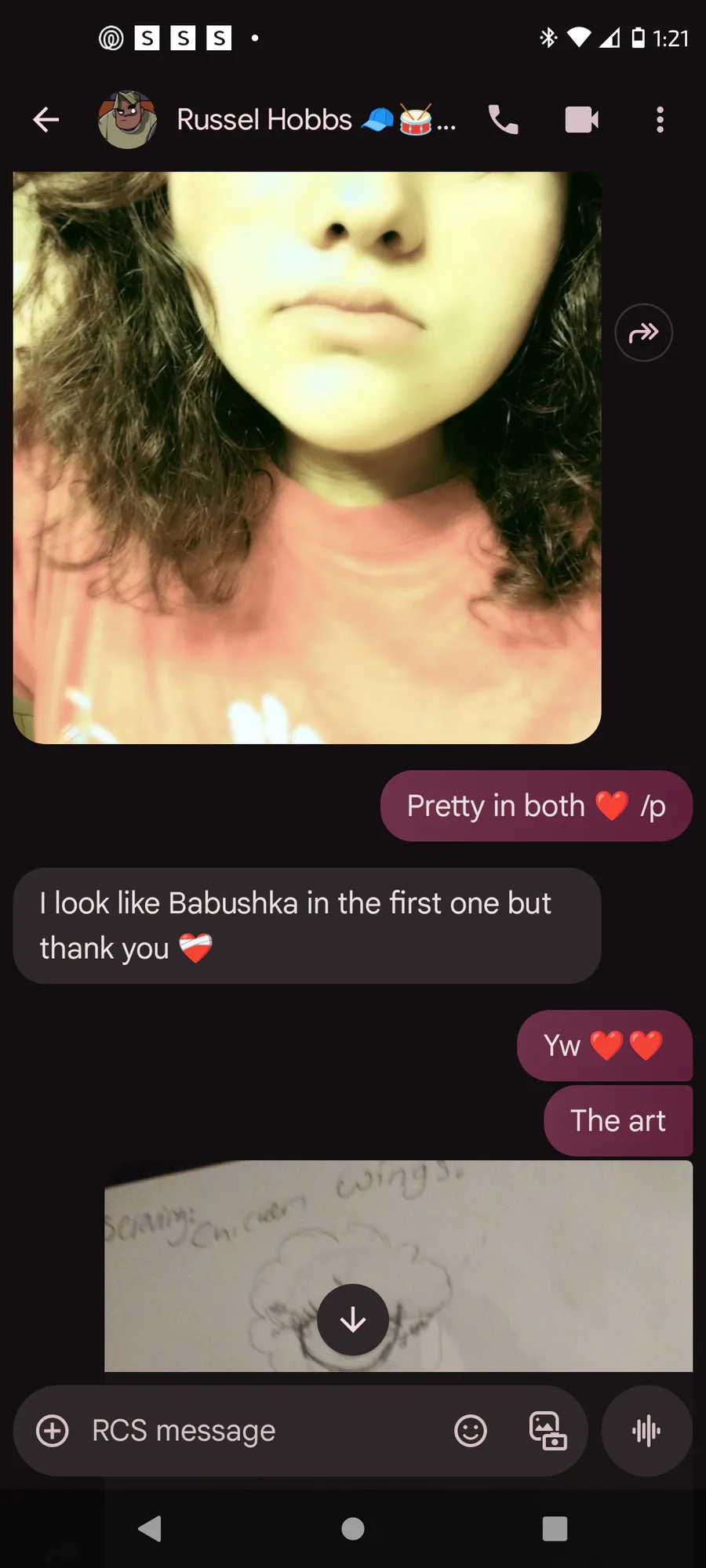Open the plus attachment menu

pos(53,1431)
